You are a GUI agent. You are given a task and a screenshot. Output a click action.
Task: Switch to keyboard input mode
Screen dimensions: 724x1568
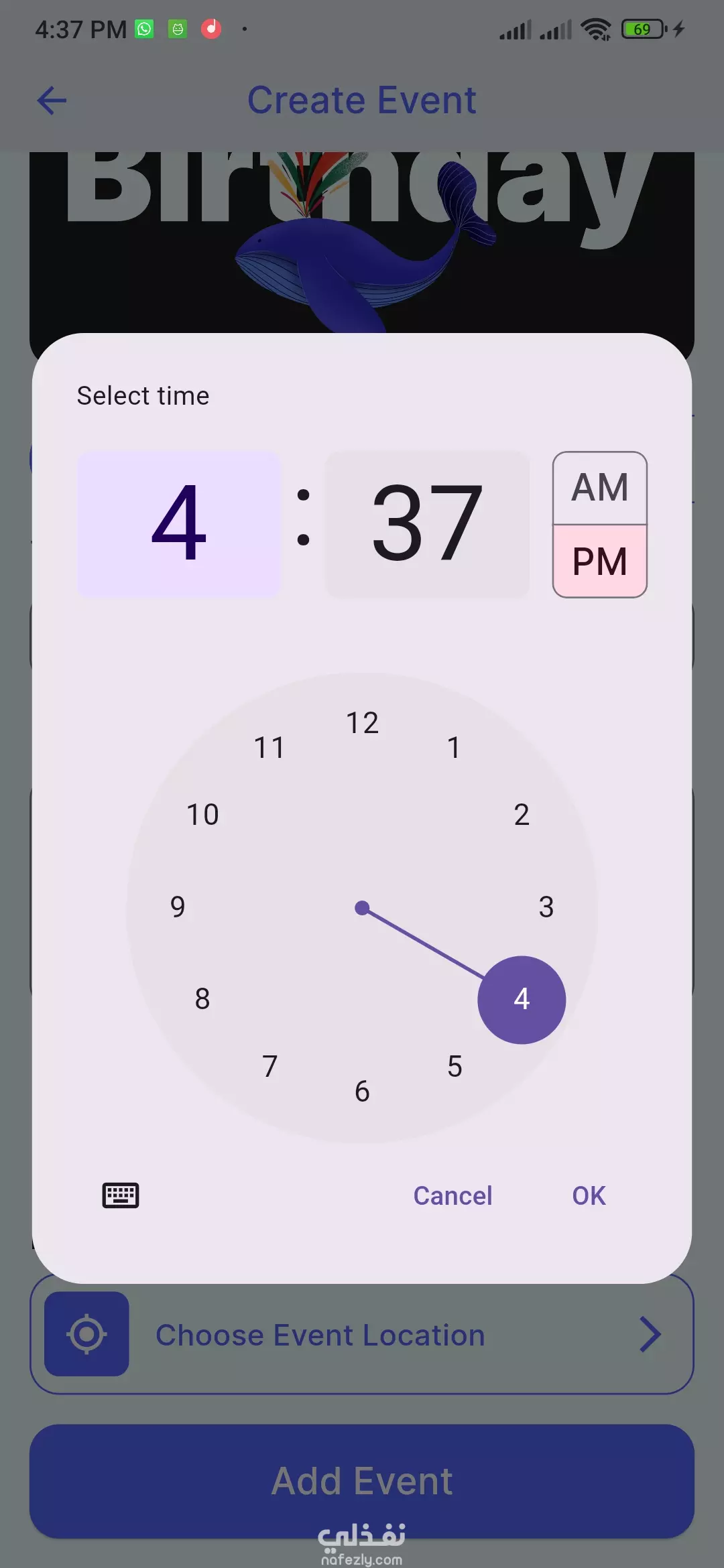[x=121, y=1195]
